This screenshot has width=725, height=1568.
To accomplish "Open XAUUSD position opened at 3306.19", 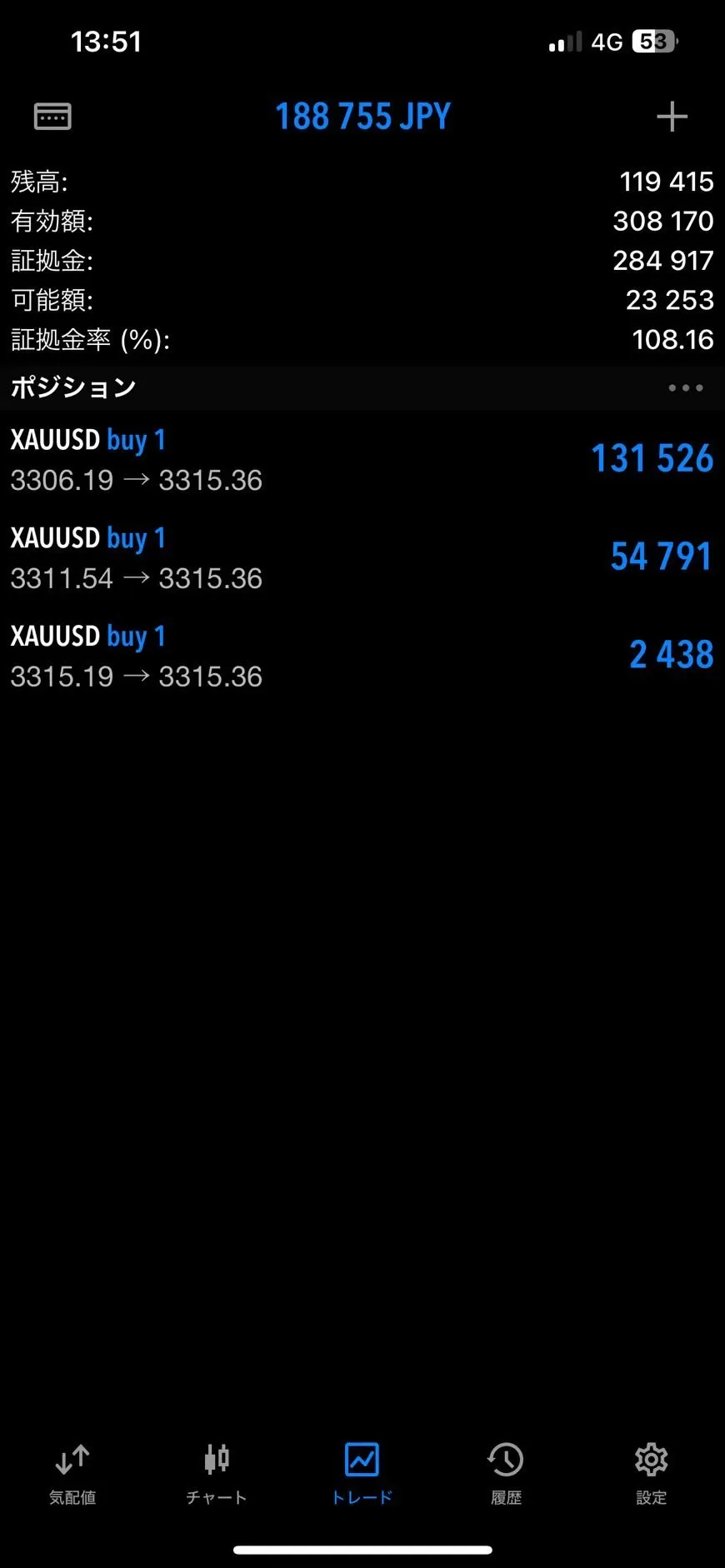I will 362,459.
